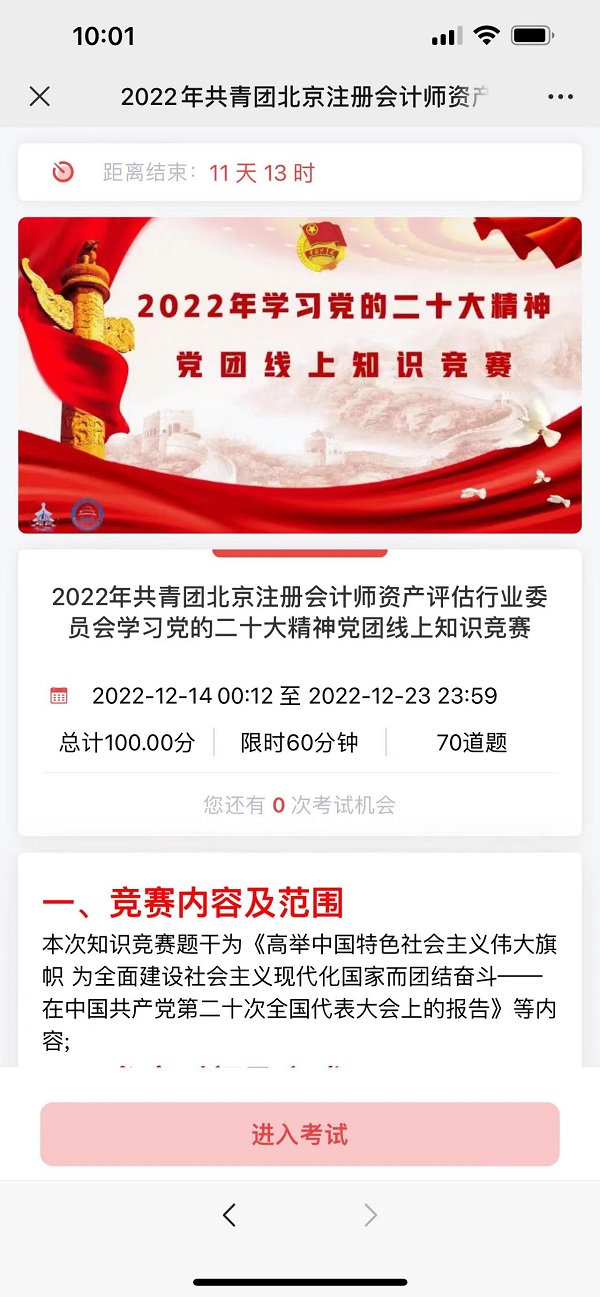This screenshot has width=600, height=1297.
Task: Tap the 进入考试 button
Action: tap(300, 1134)
